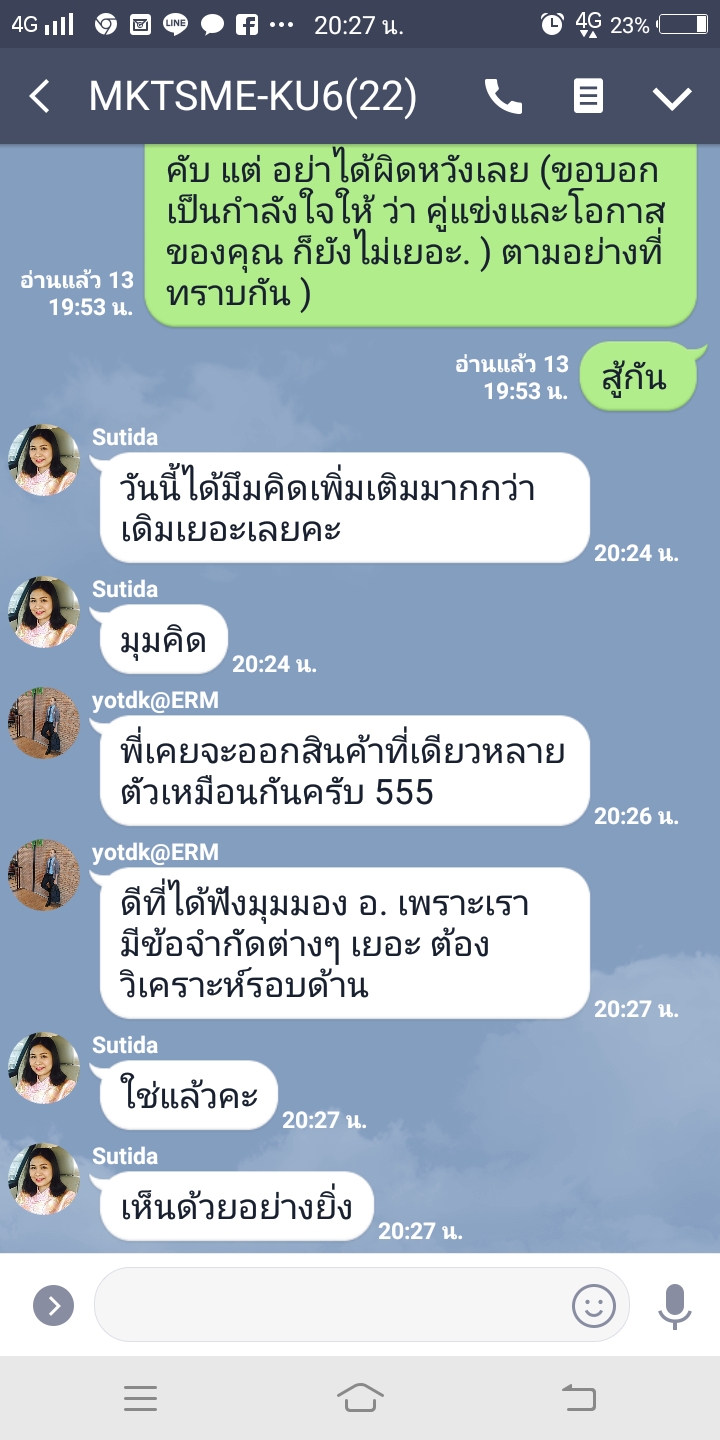
Task: Open the emoji sticker picker
Action: [x=593, y=1305]
